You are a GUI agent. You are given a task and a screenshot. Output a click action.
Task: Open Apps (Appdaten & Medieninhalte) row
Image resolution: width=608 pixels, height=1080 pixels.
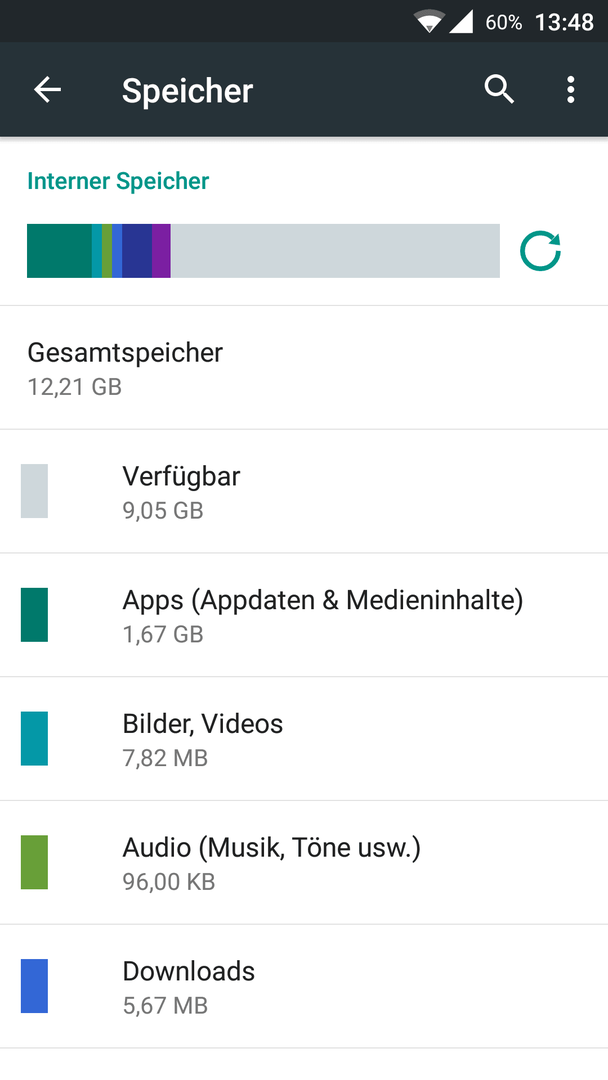[304, 614]
